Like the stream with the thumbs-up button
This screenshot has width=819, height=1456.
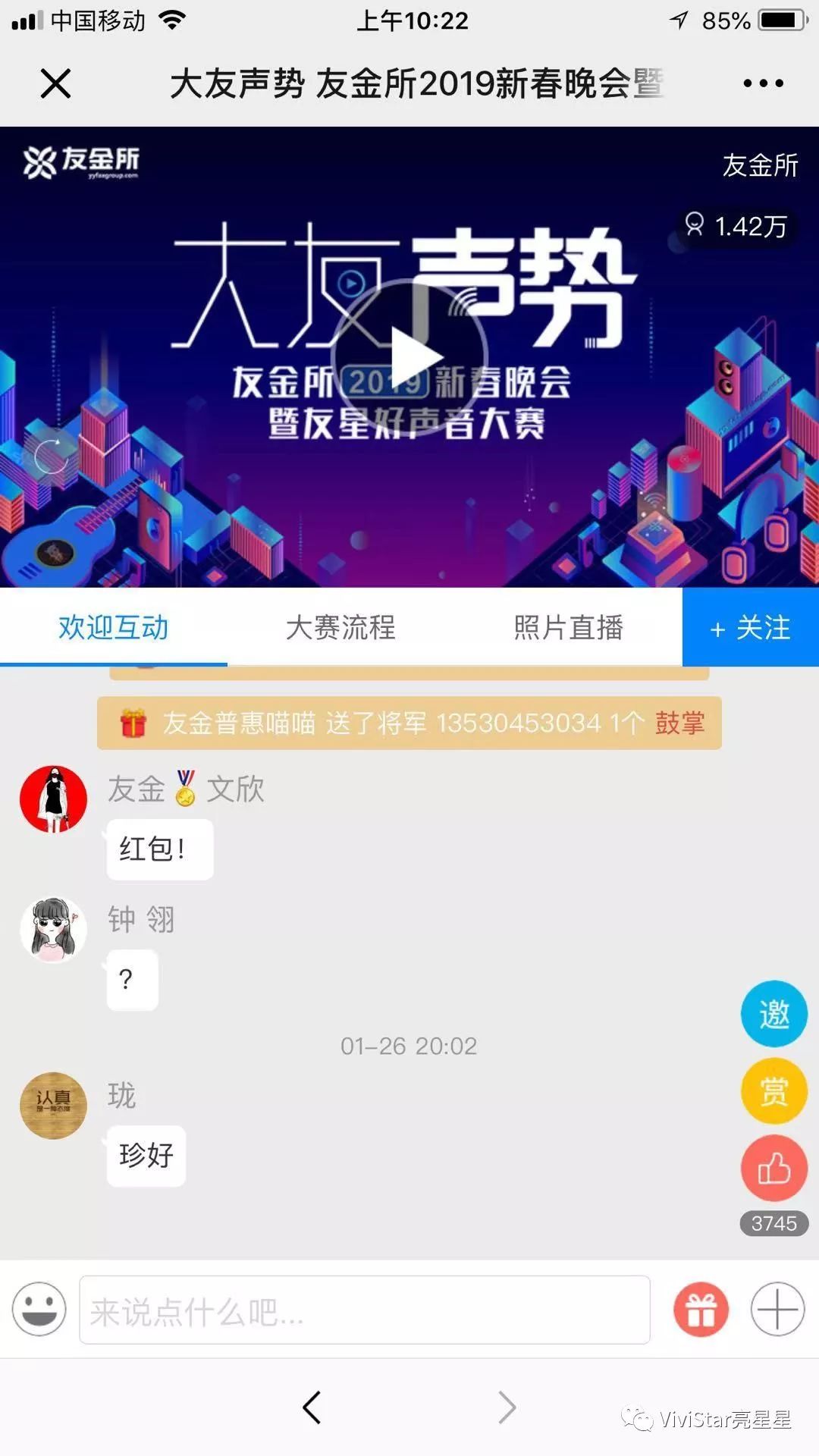(x=773, y=1169)
